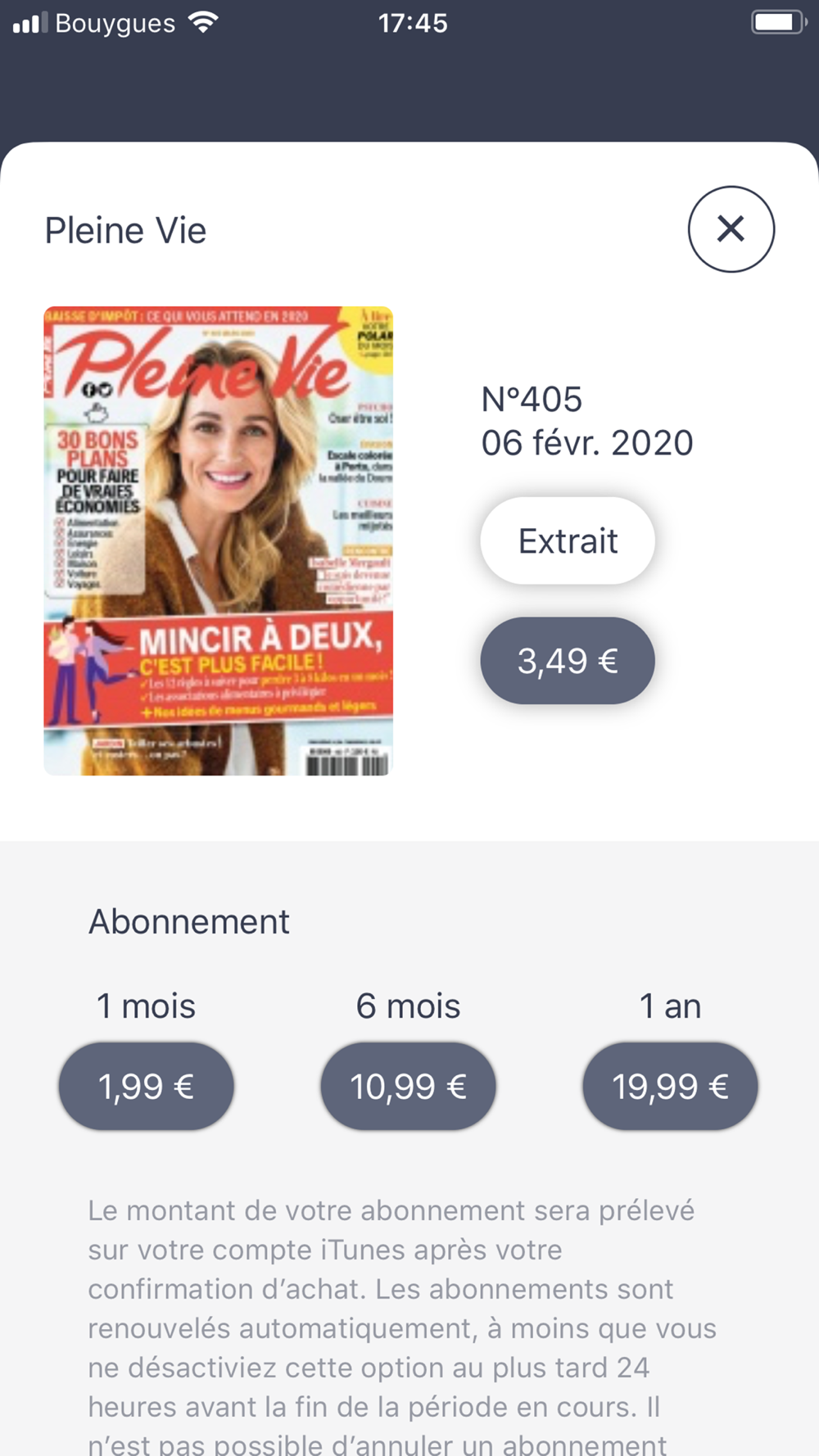Close the Pleine Vie purchase sheet
This screenshot has width=819, height=1456.
(x=731, y=229)
